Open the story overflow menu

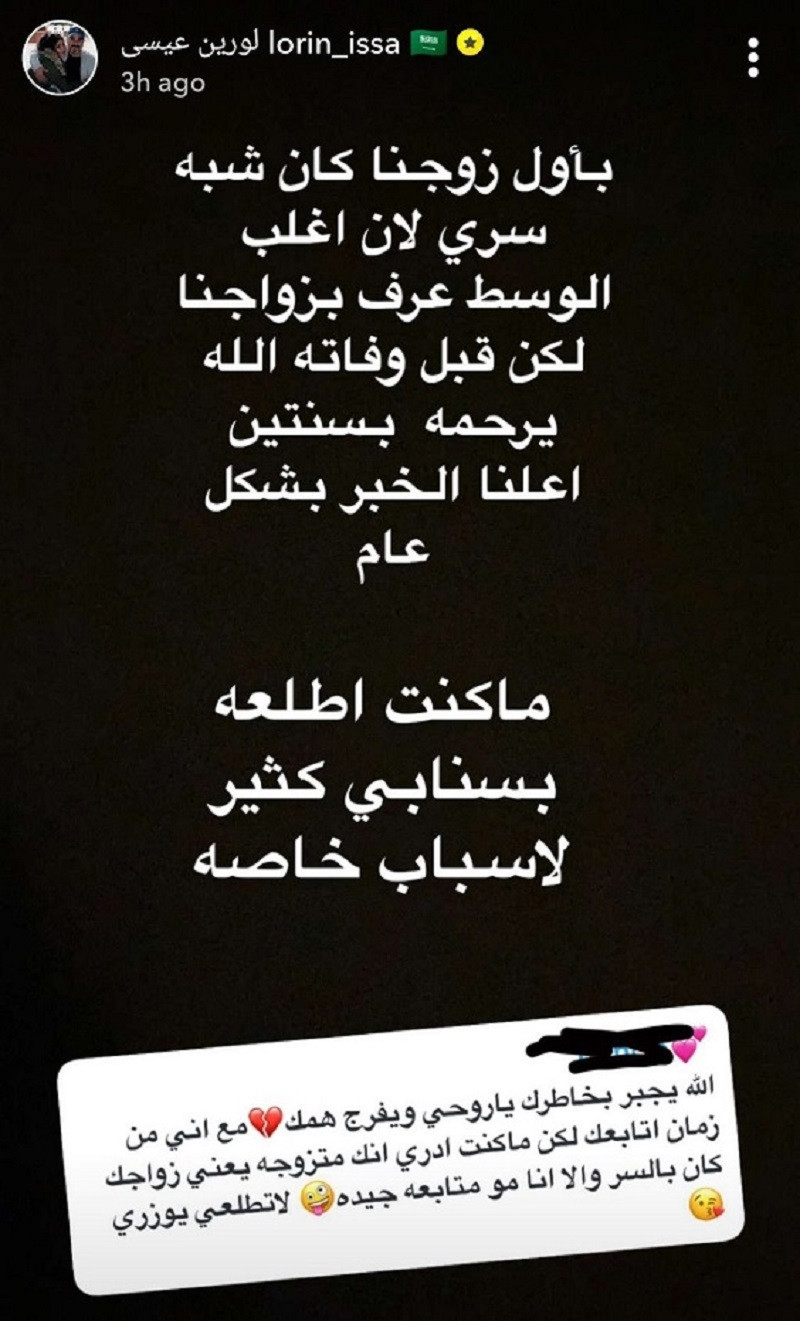click(753, 58)
